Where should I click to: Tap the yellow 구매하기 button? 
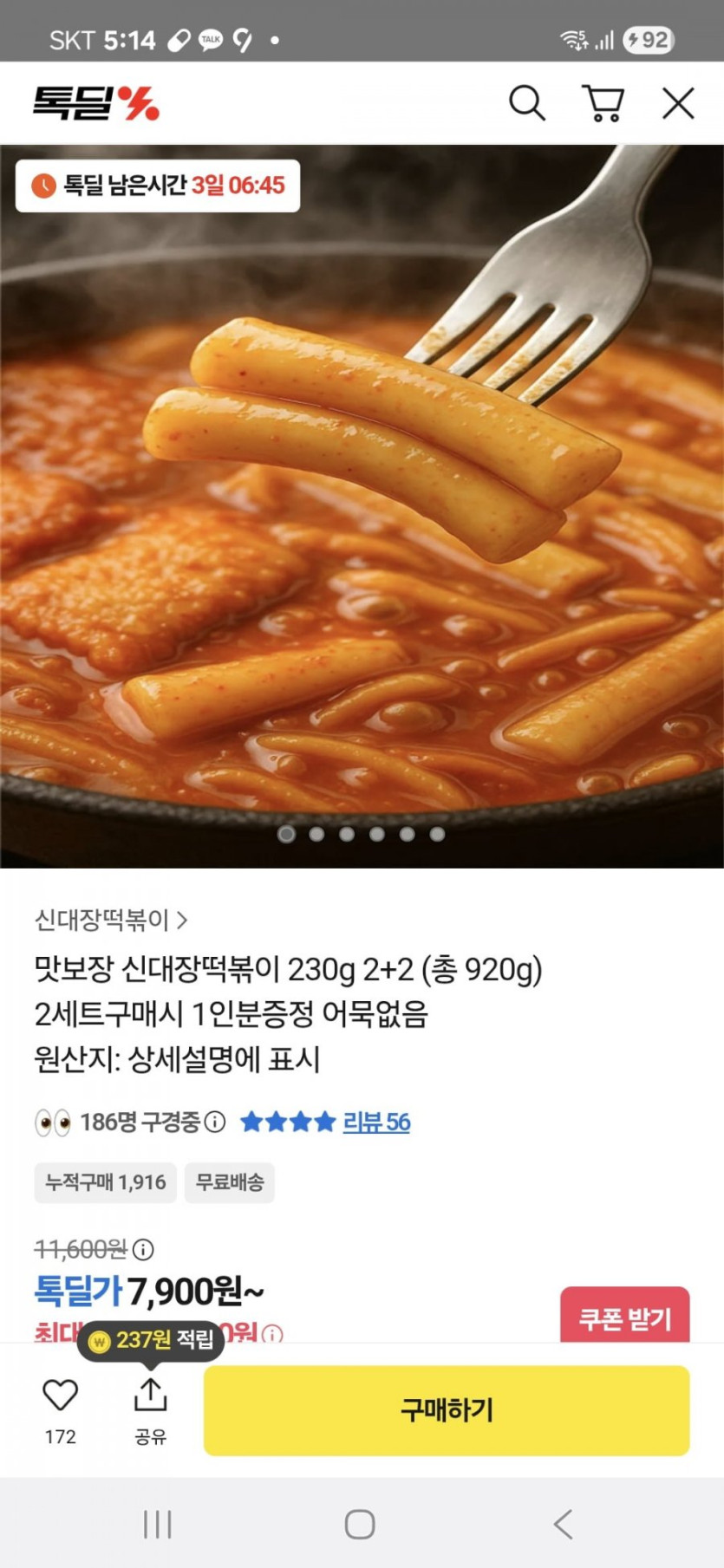447,1410
